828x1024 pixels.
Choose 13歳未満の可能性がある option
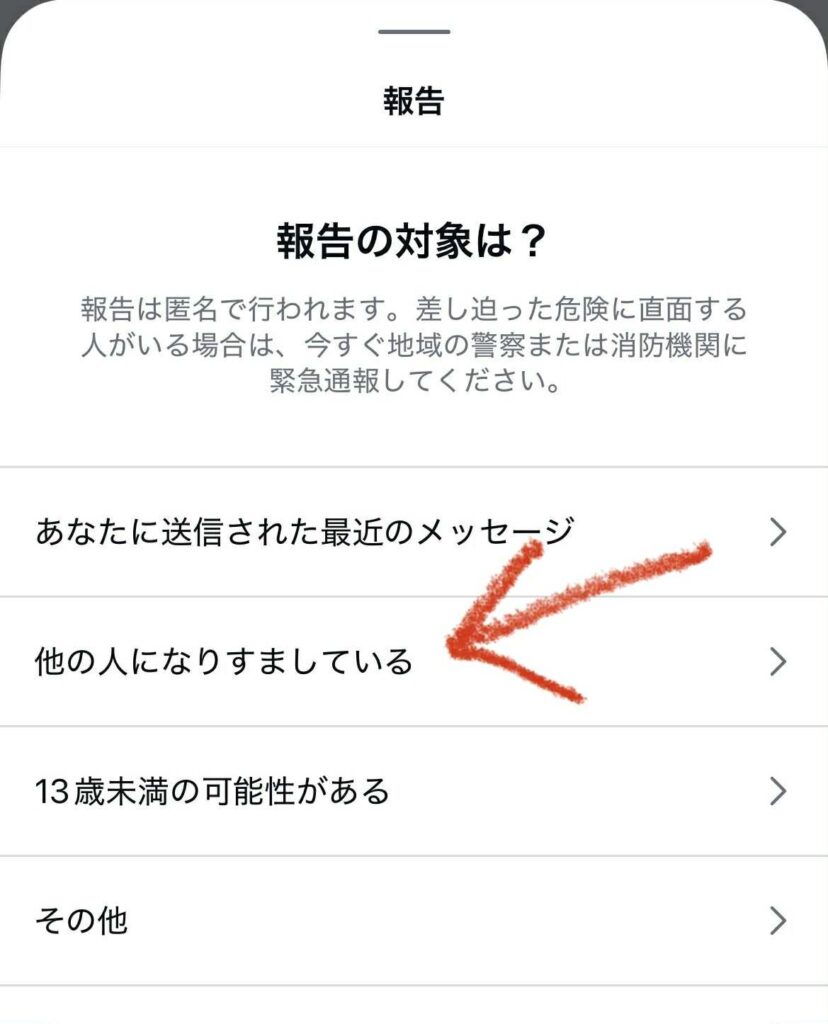click(212, 792)
